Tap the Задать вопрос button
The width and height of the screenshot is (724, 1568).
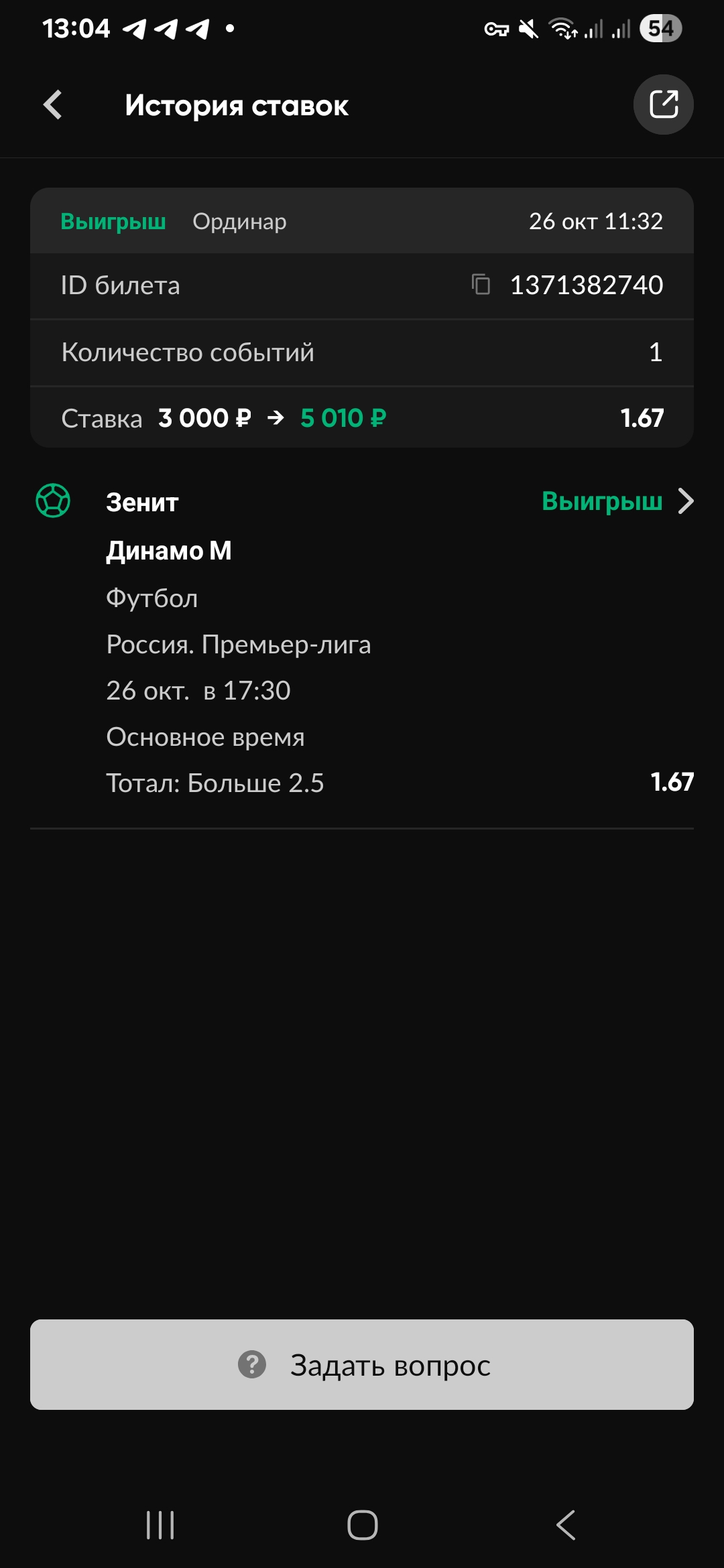tap(362, 1364)
